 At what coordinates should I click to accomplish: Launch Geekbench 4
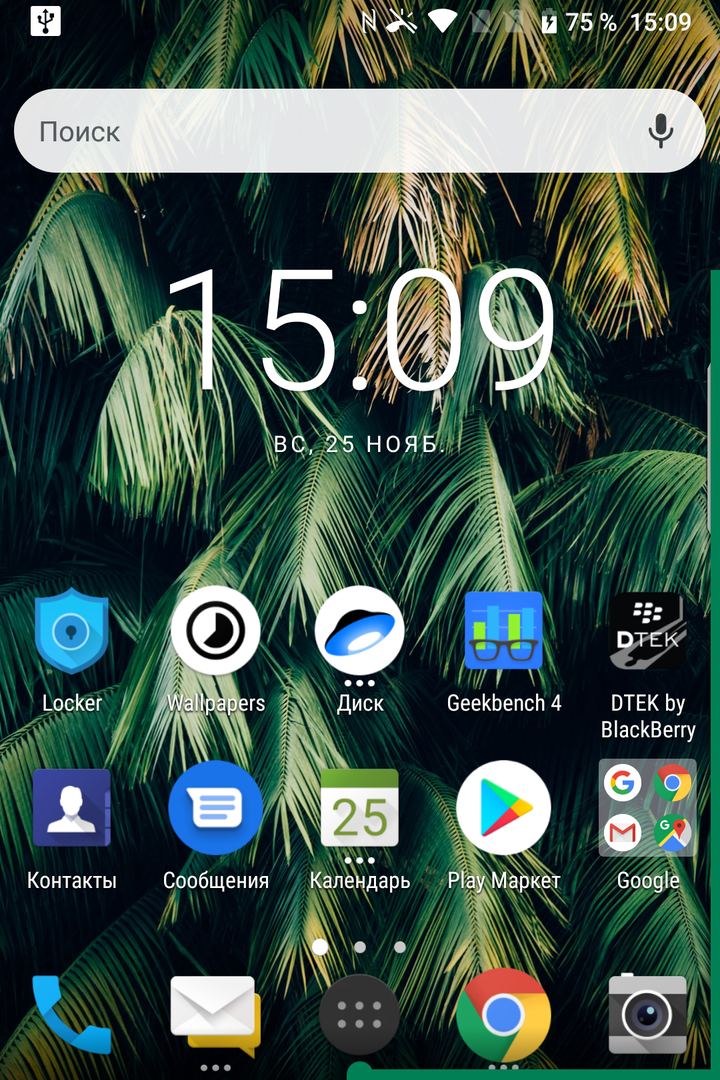504,632
